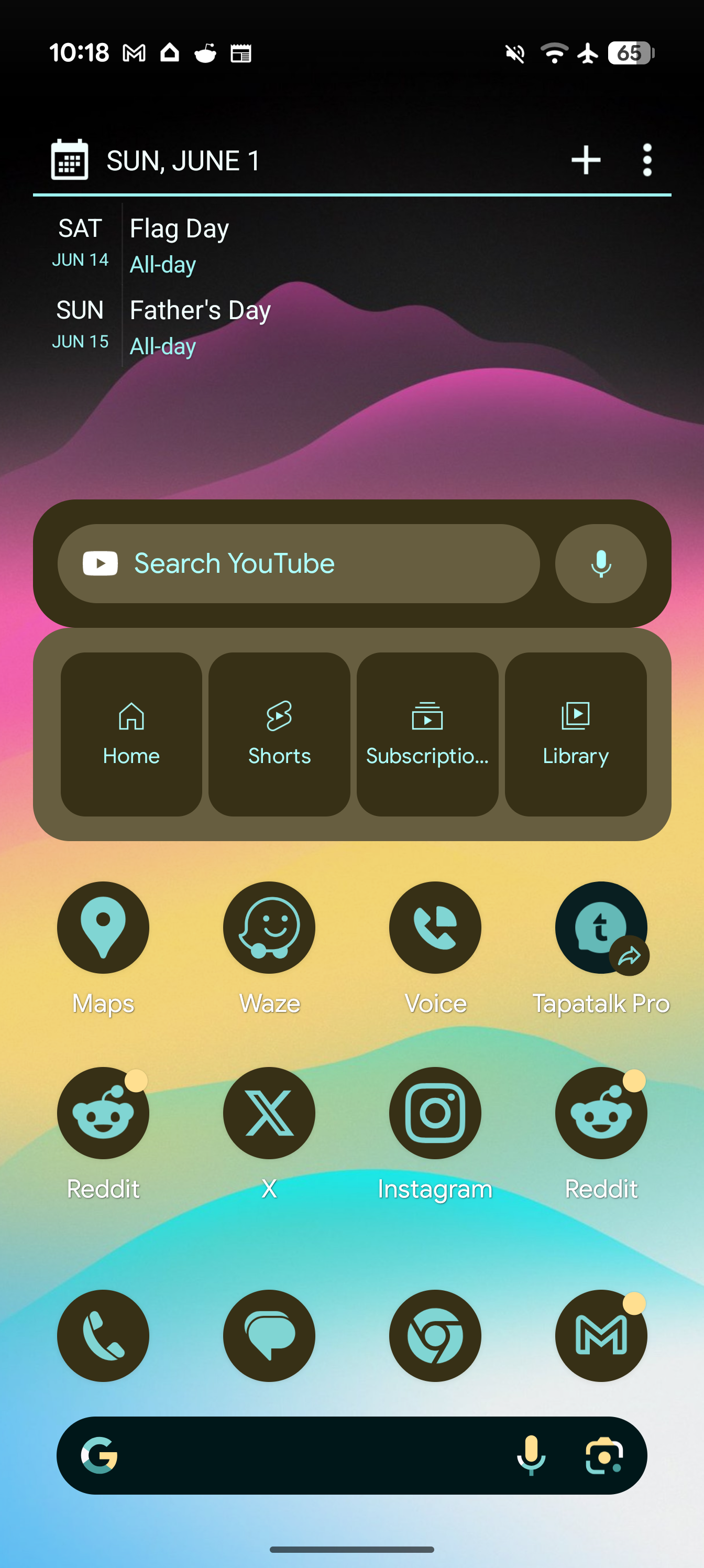Start Google Lens from search bar
The height and width of the screenshot is (1568, 704).
[603, 1455]
